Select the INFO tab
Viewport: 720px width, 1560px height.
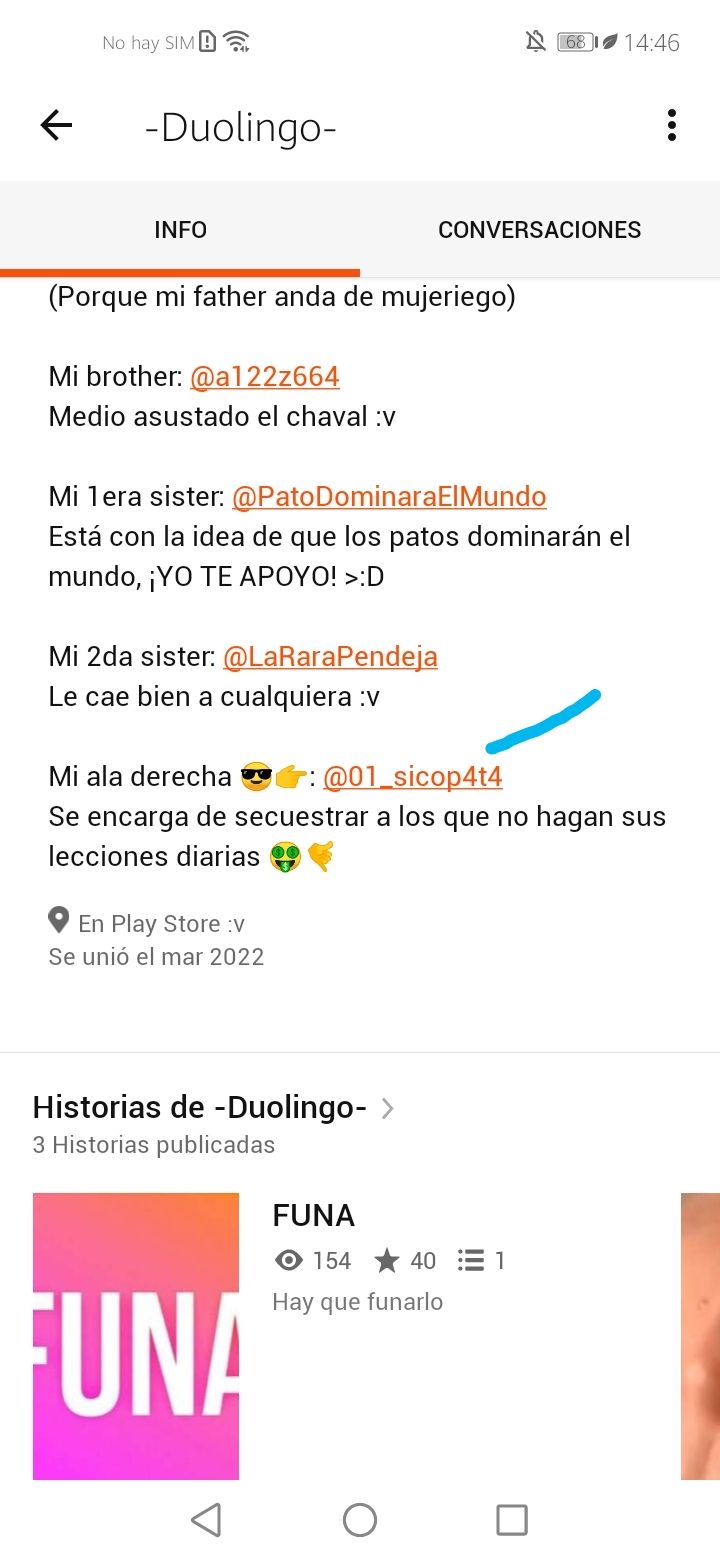pyautogui.click(x=180, y=229)
